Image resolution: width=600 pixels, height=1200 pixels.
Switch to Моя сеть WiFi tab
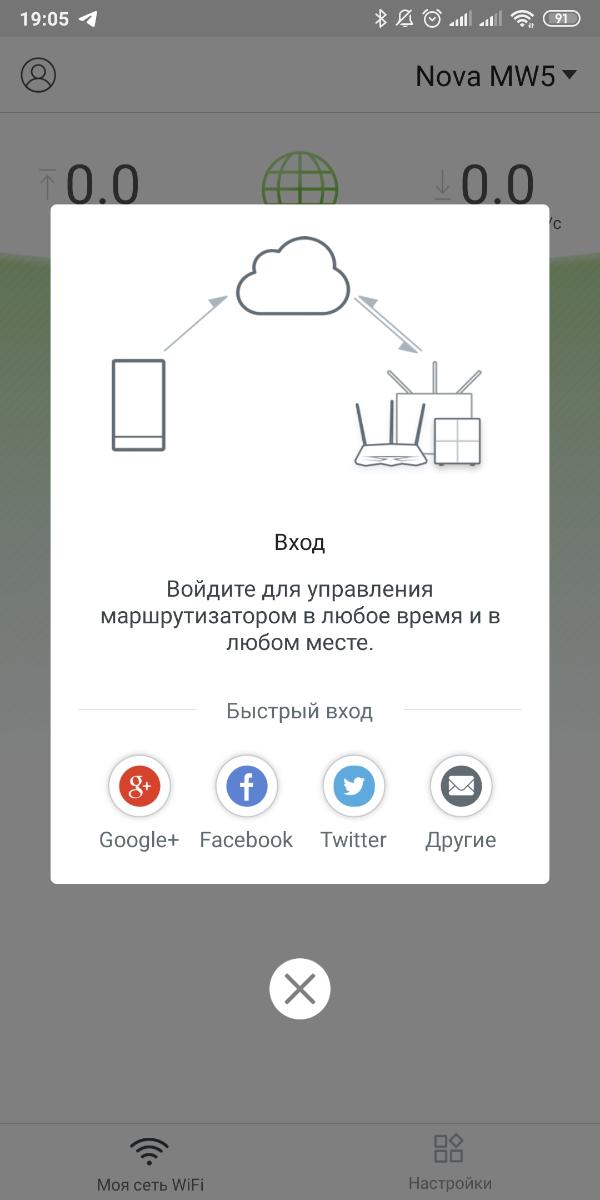[150, 1163]
